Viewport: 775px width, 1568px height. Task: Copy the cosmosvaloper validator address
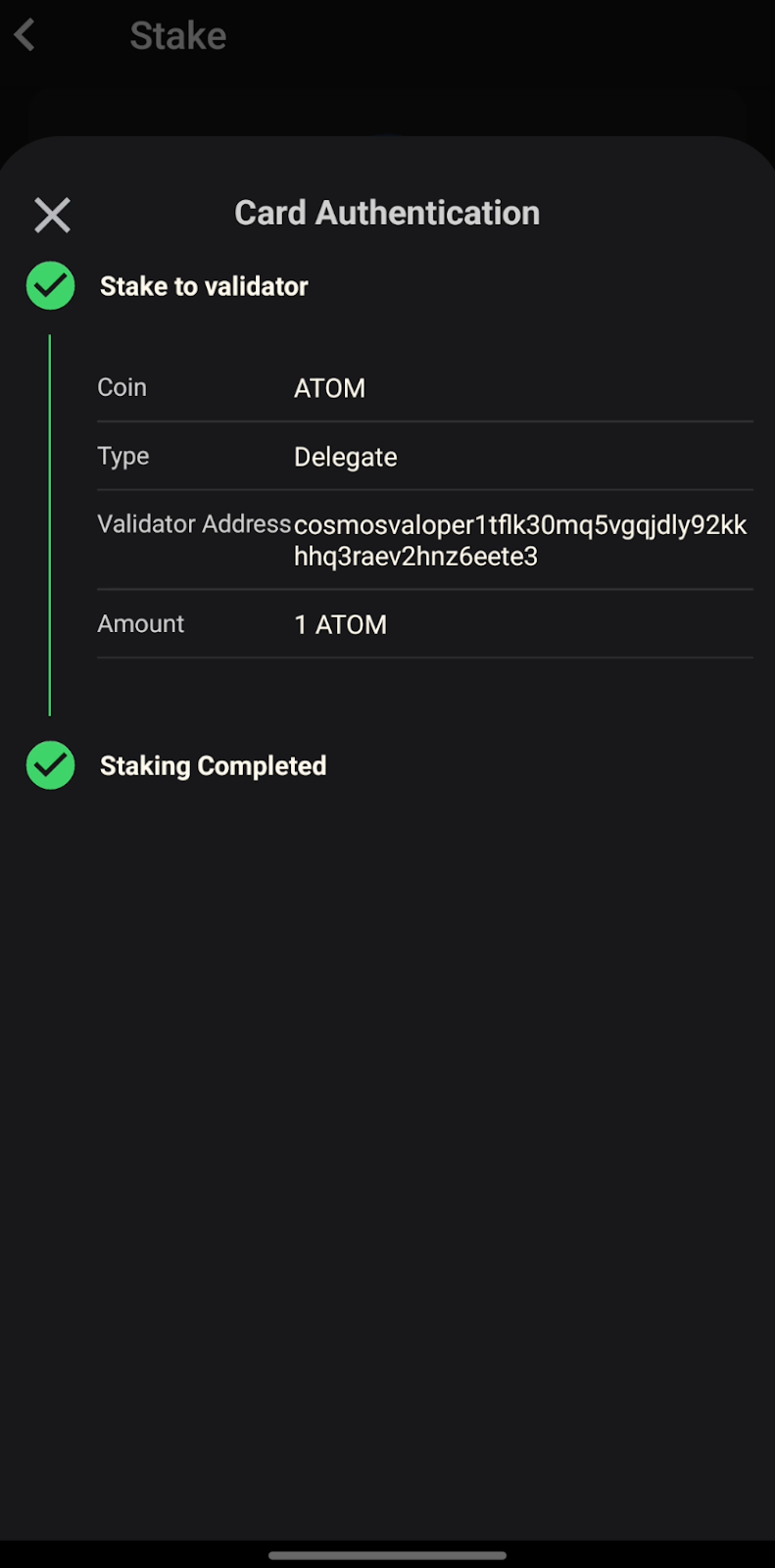pyautogui.click(x=519, y=539)
